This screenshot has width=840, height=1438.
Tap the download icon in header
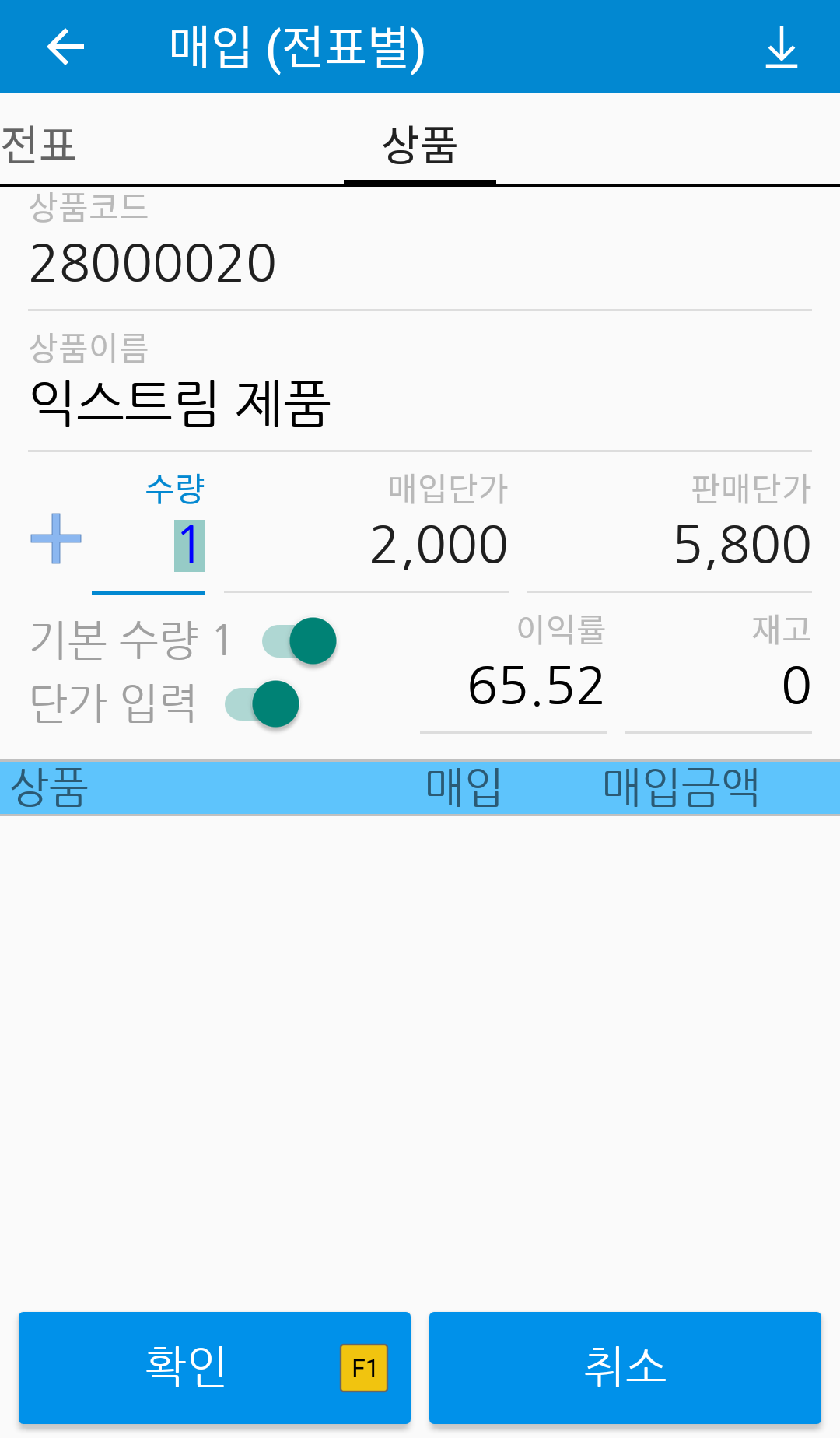[782, 47]
